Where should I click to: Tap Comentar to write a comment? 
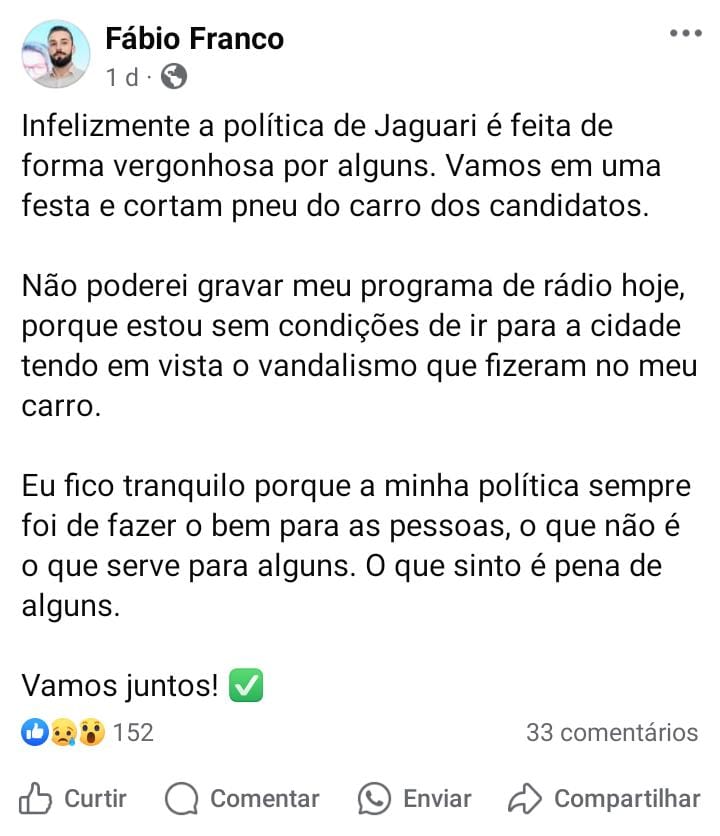coord(242,798)
